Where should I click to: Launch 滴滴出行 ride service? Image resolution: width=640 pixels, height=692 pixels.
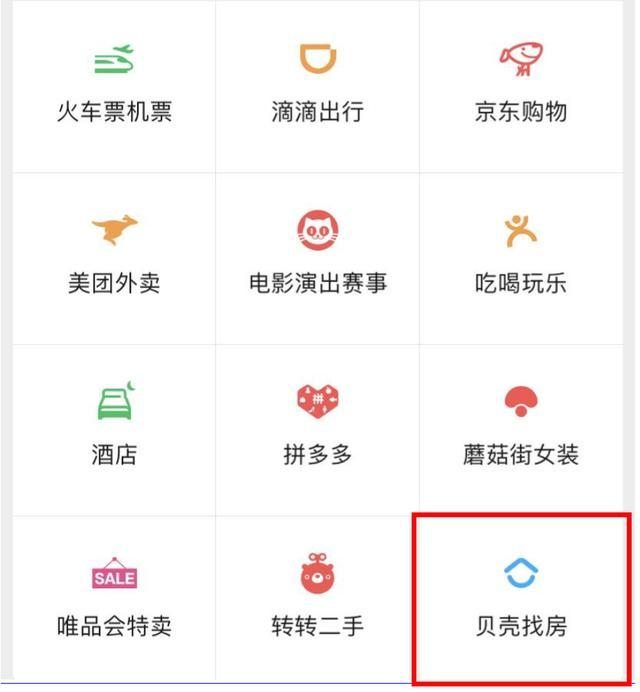[x=318, y=86]
